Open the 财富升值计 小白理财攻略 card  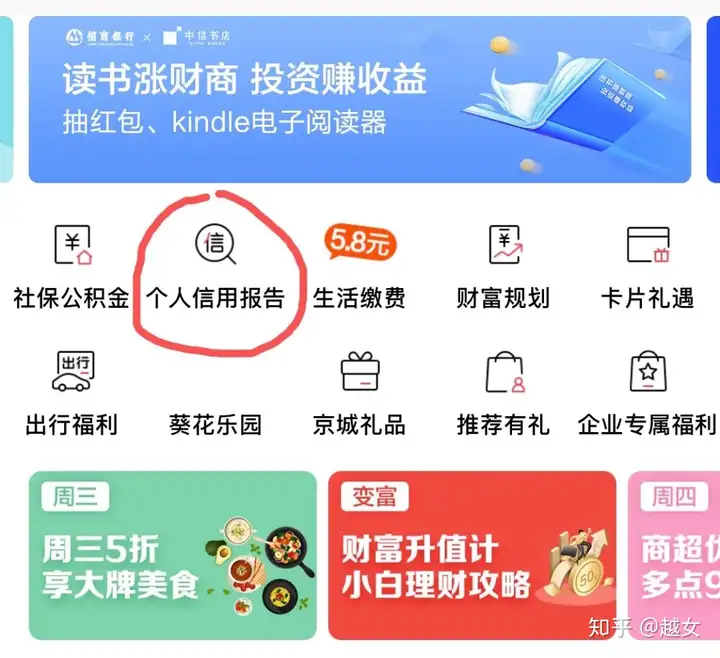coord(472,555)
